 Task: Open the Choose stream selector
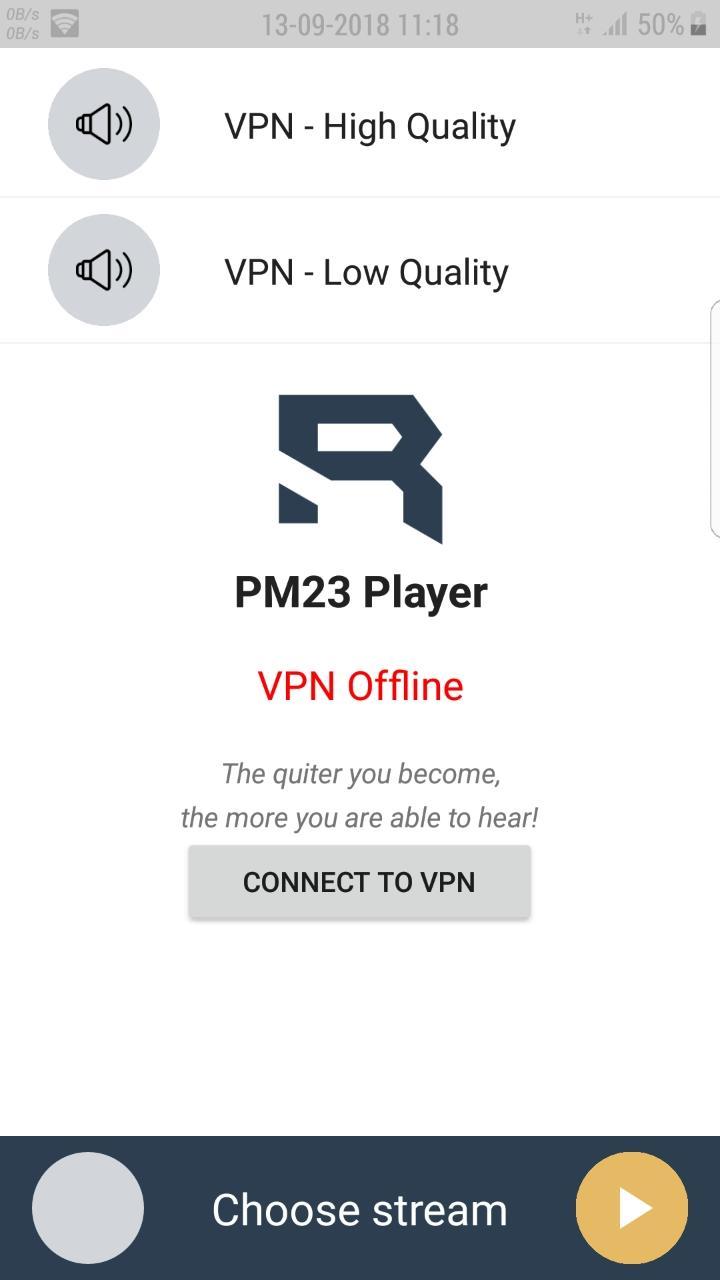(x=360, y=1209)
